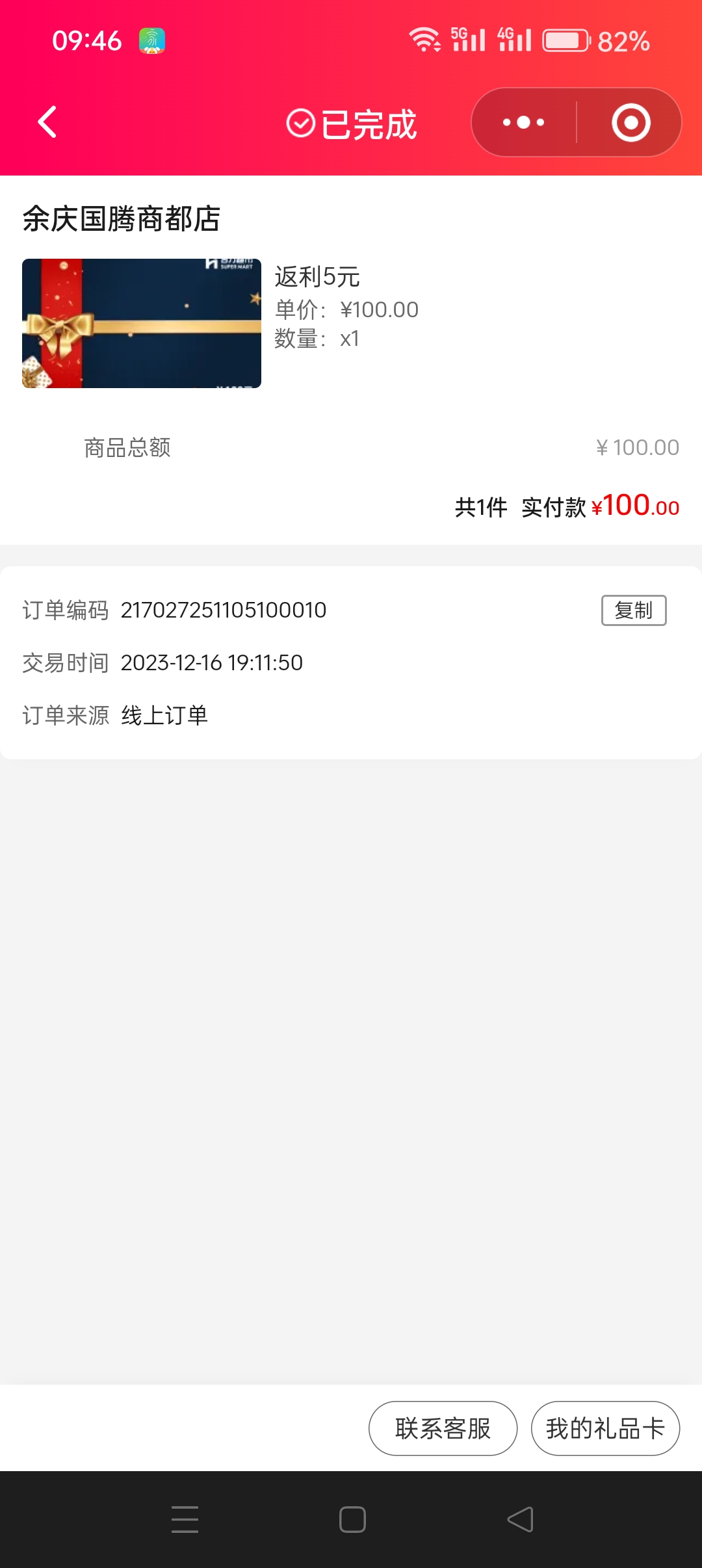The image size is (702, 1568).
Task: Open 我的礼品卡 gift cards
Action: (605, 1428)
